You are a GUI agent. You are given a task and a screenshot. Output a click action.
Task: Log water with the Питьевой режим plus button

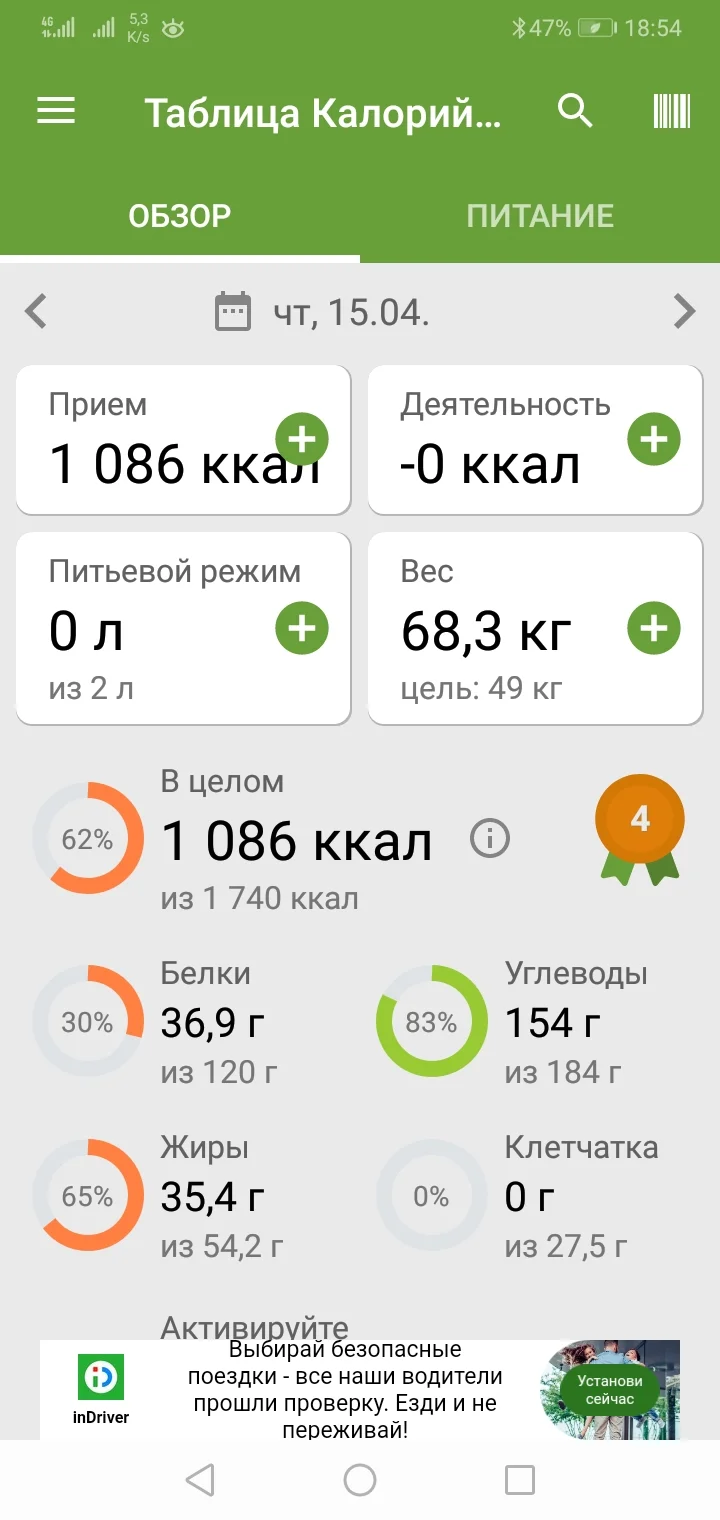coord(300,628)
